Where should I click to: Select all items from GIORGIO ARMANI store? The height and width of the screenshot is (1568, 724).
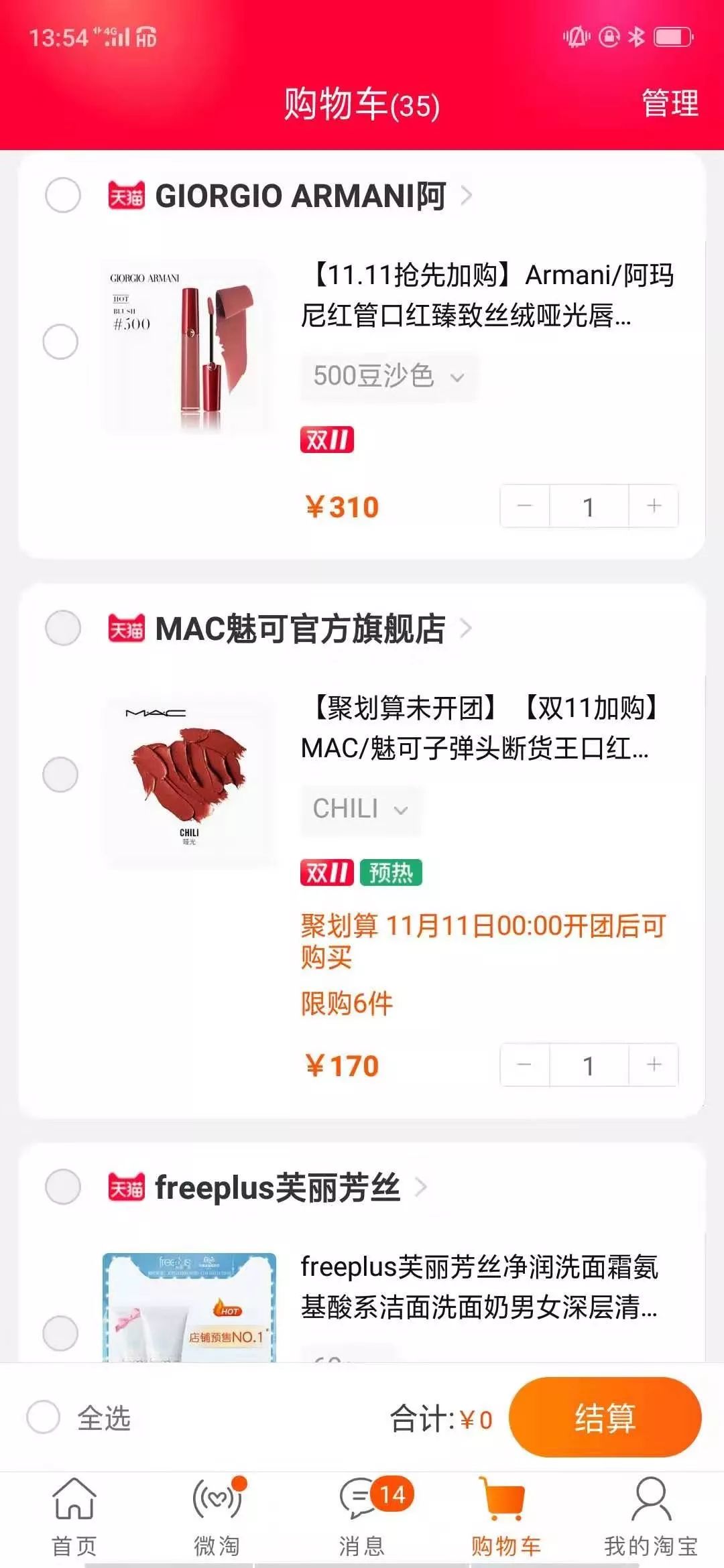coord(63,196)
